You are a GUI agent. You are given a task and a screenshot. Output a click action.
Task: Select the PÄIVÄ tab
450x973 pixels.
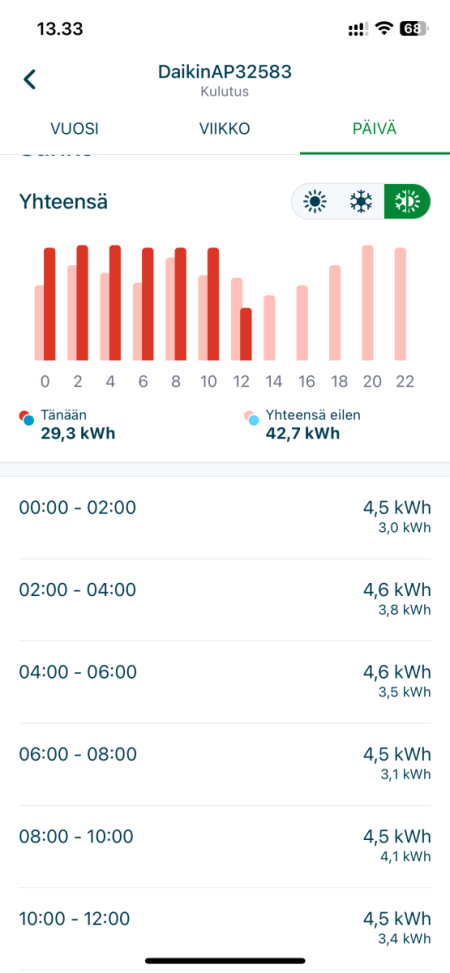pyautogui.click(x=375, y=129)
